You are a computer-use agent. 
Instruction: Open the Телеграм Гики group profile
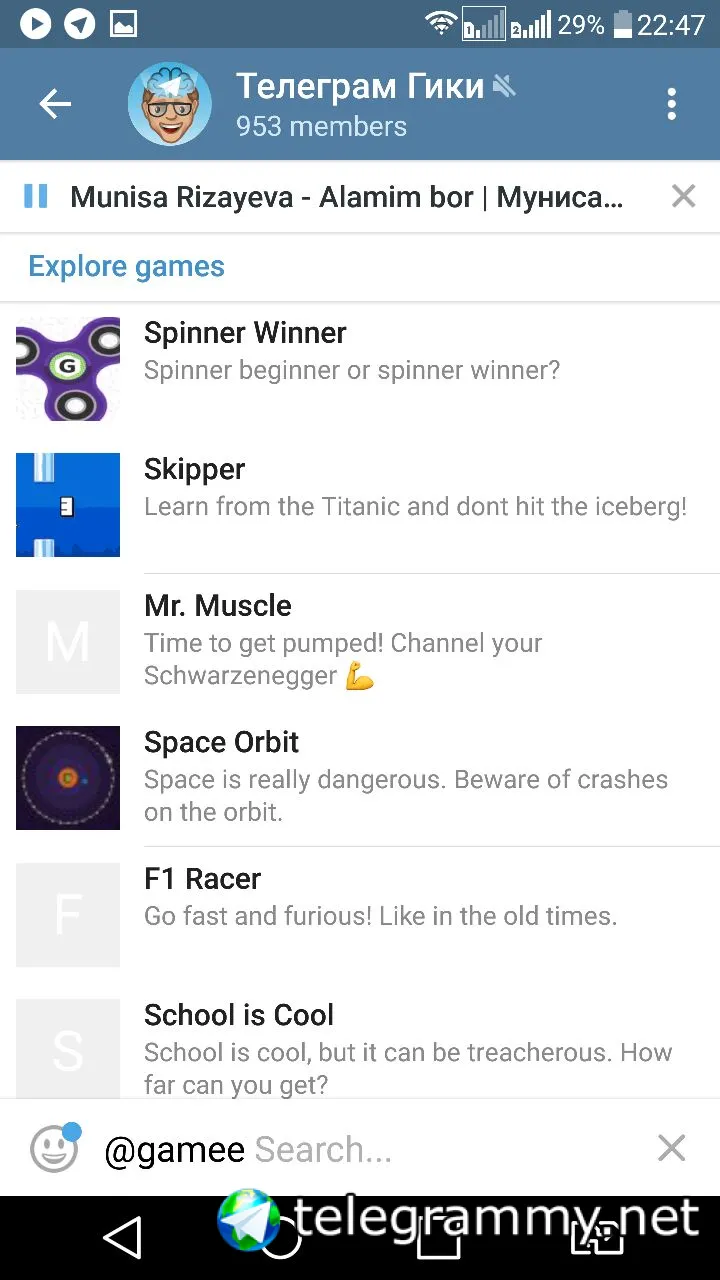click(x=320, y=104)
